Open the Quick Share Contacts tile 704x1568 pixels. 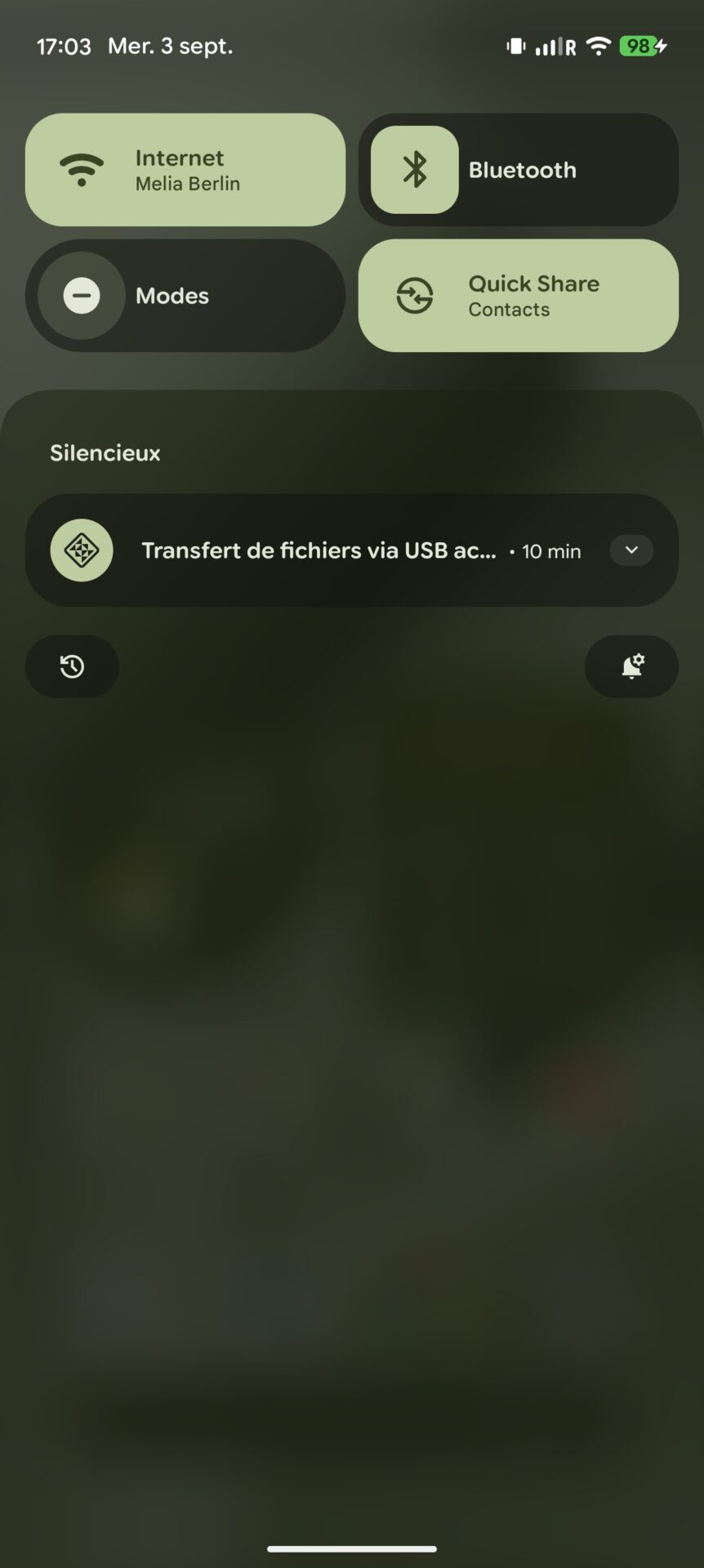[519, 296]
